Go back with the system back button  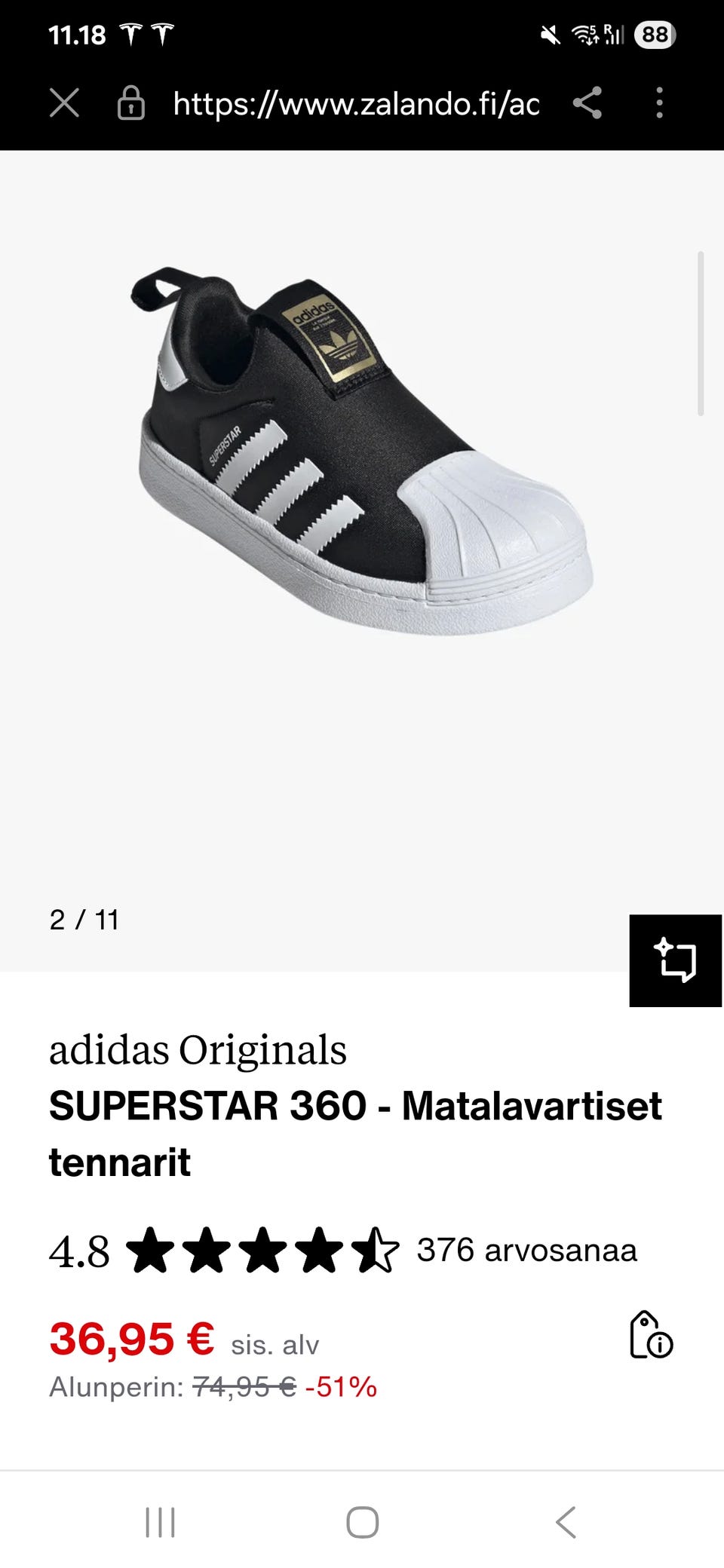point(566,1522)
